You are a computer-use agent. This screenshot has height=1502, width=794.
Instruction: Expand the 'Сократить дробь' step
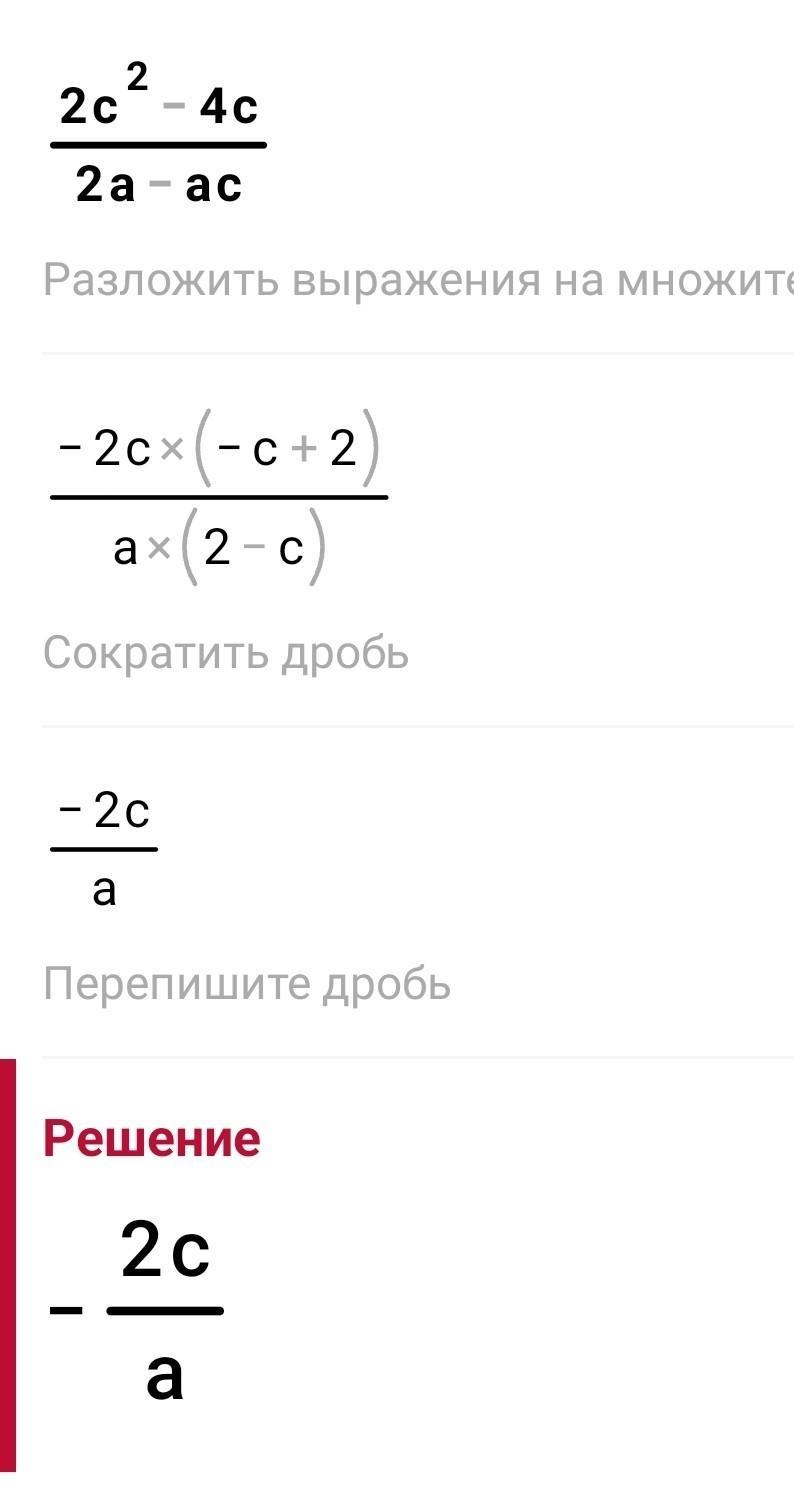(226, 653)
